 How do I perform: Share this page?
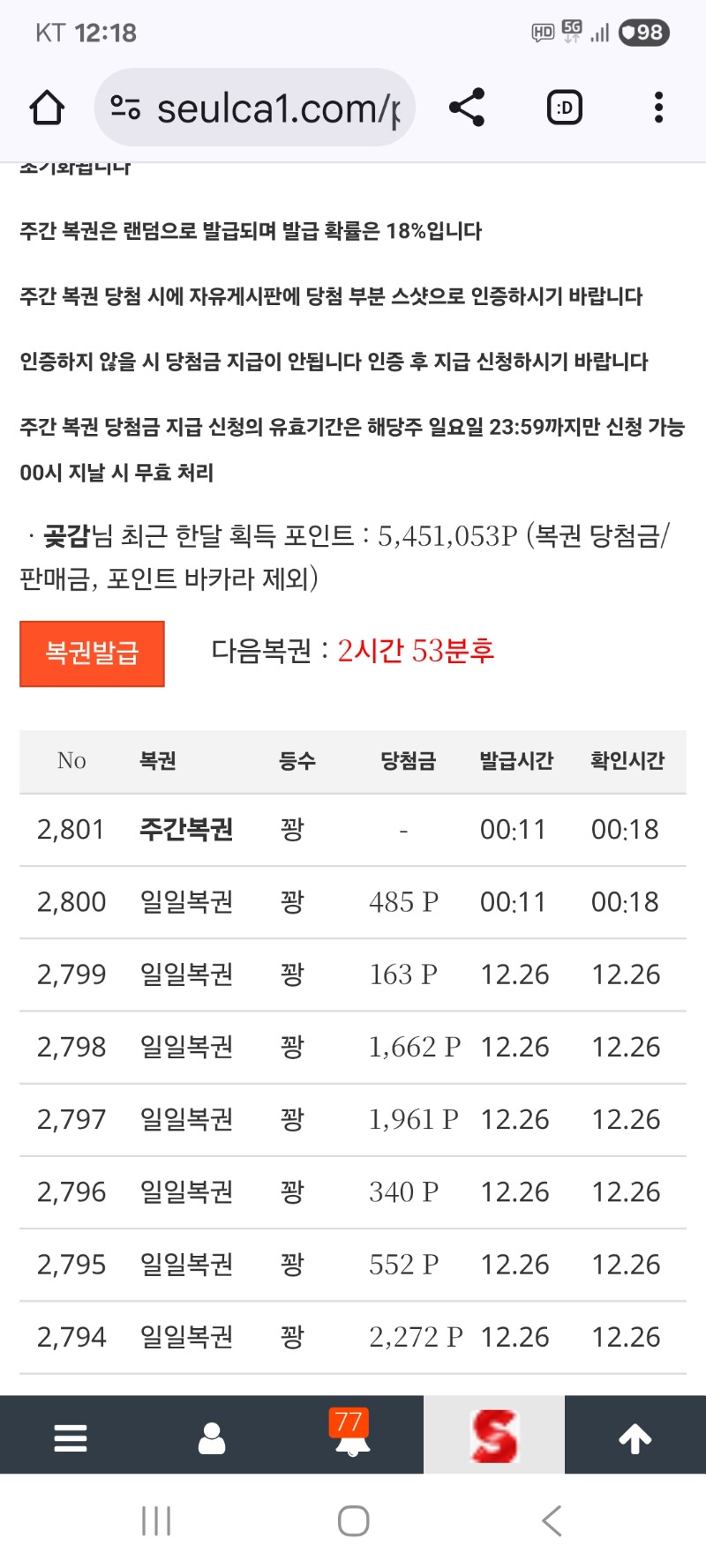pos(467,108)
